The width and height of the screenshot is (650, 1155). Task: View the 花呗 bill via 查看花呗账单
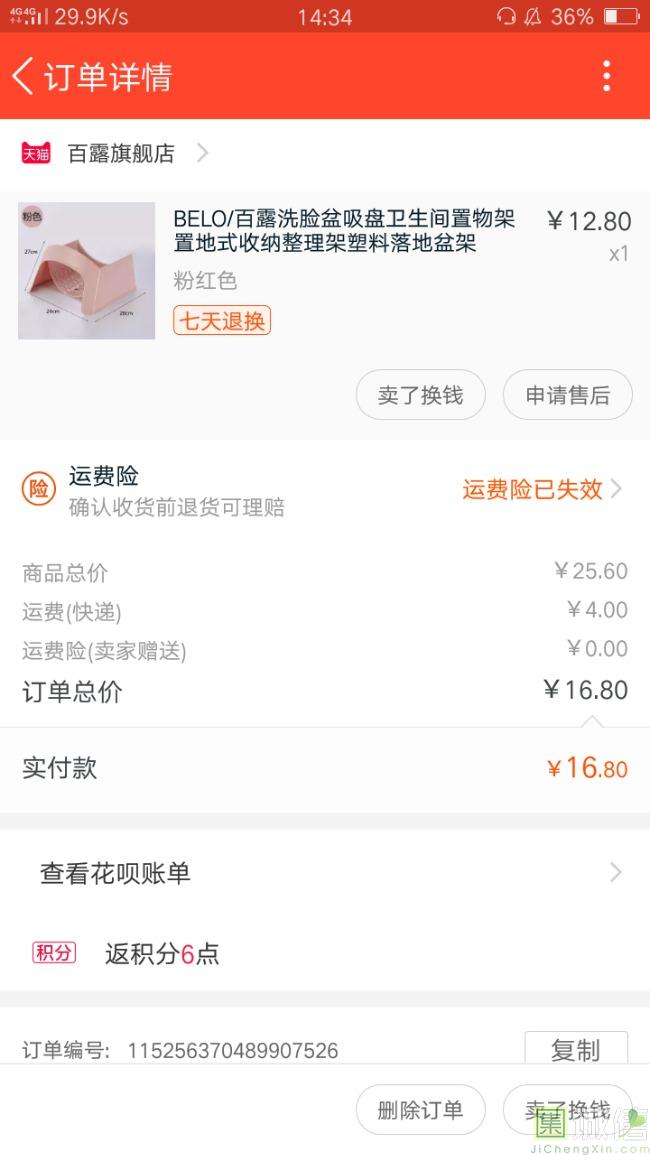tap(324, 873)
